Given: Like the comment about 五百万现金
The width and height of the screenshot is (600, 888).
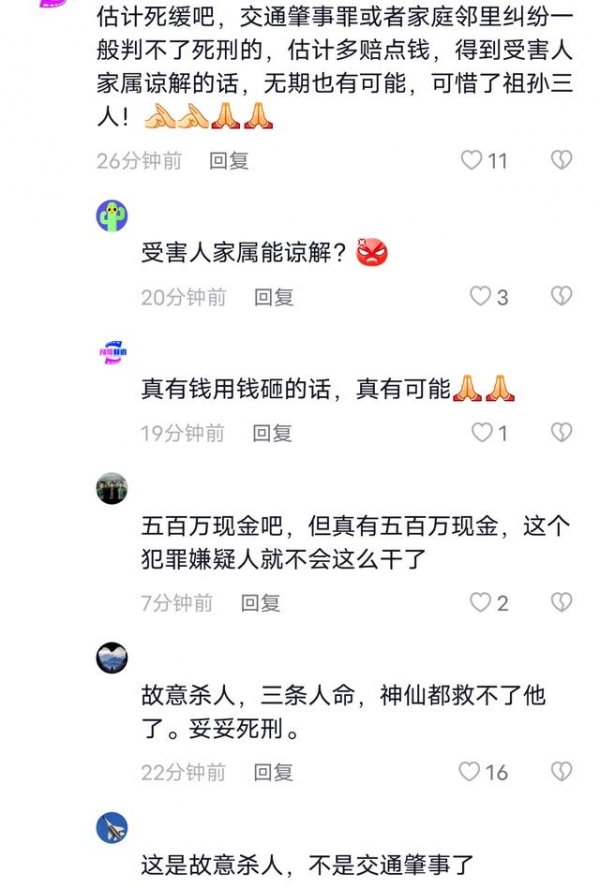Looking at the screenshot, I should (x=481, y=602).
